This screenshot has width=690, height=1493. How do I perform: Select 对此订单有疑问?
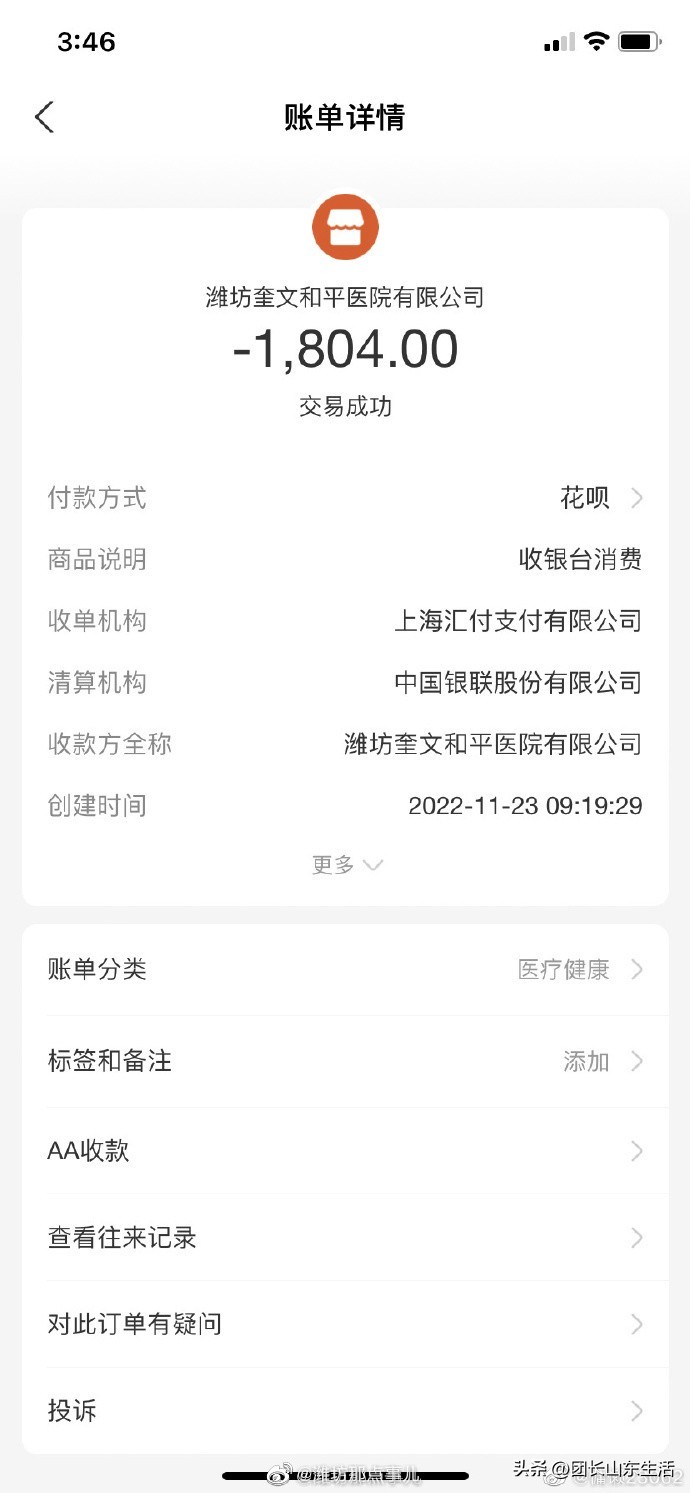pos(345,1324)
